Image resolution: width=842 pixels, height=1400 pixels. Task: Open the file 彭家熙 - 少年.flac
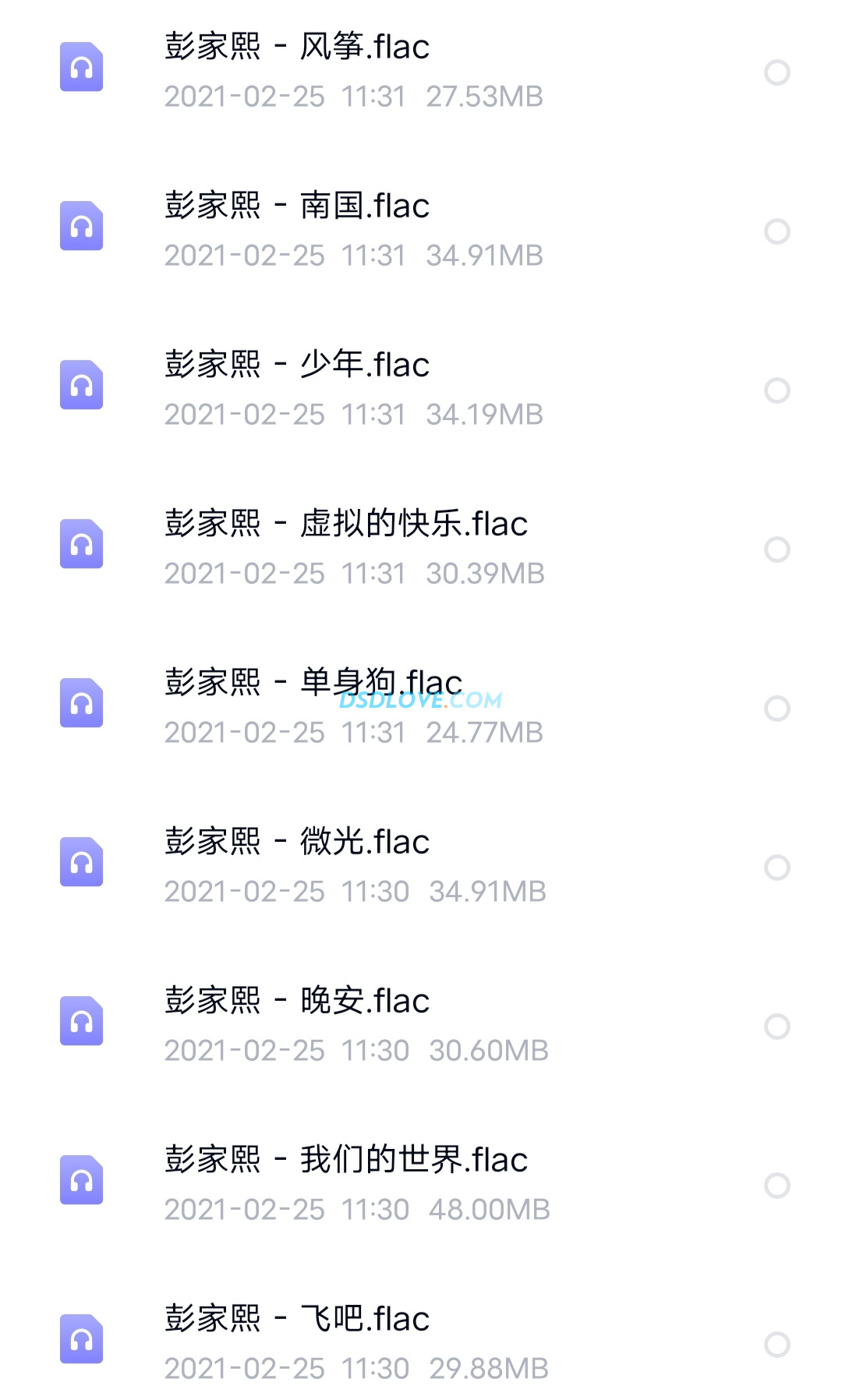[297, 366]
